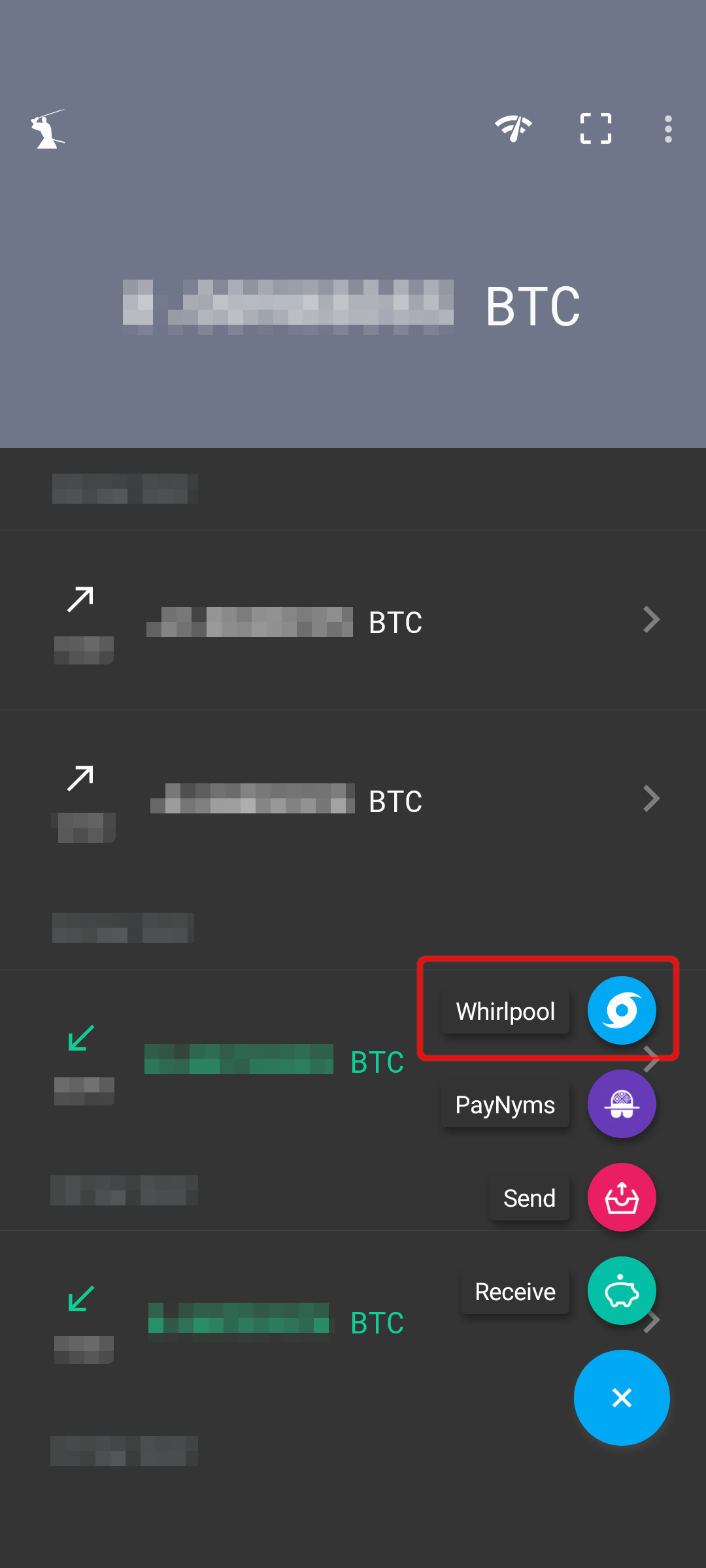Open the Whirlpool option

tap(621, 1010)
